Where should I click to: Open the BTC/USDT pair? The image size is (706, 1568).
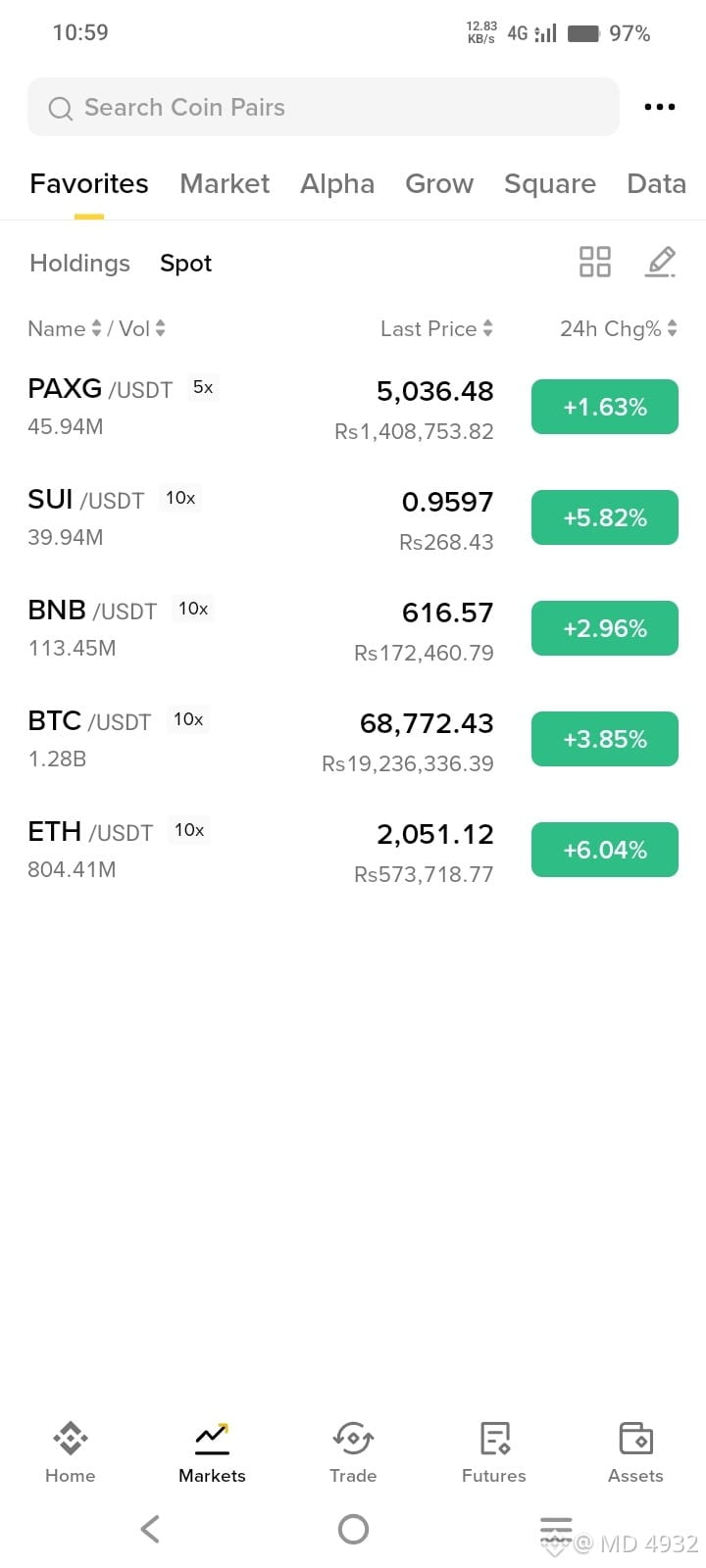coord(353,740)
